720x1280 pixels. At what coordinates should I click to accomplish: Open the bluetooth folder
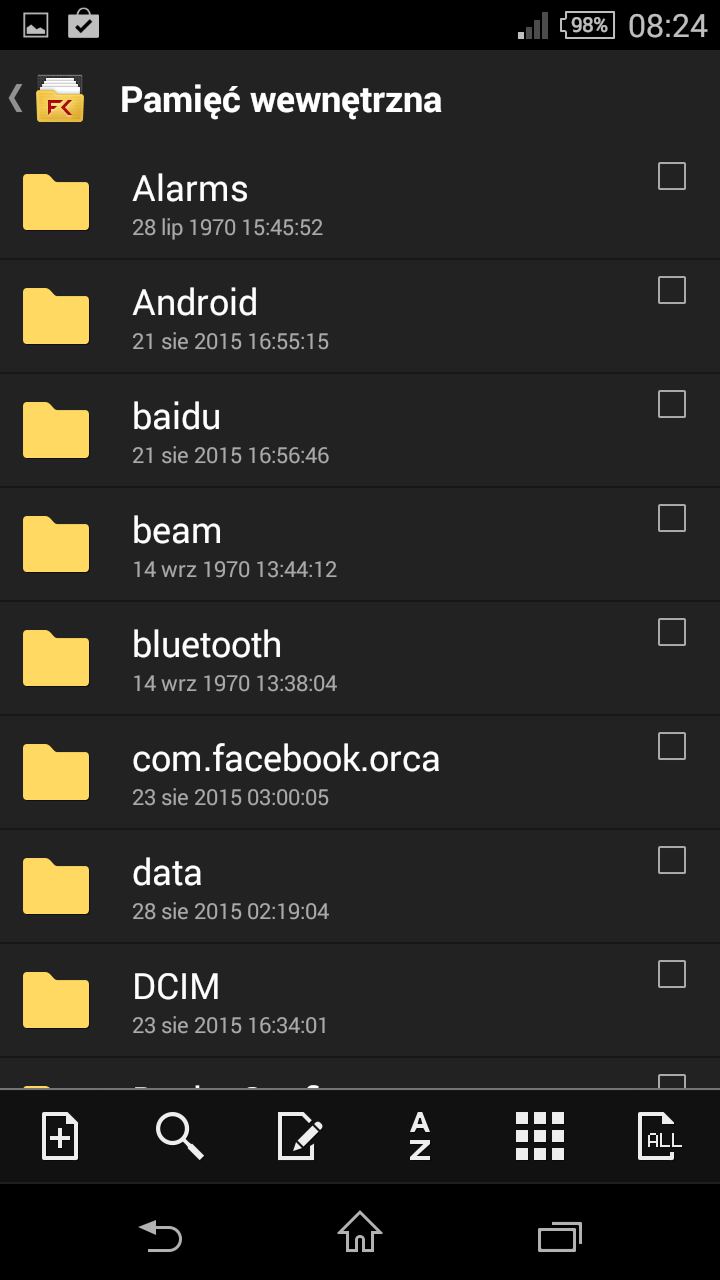[x=360, y=659]
